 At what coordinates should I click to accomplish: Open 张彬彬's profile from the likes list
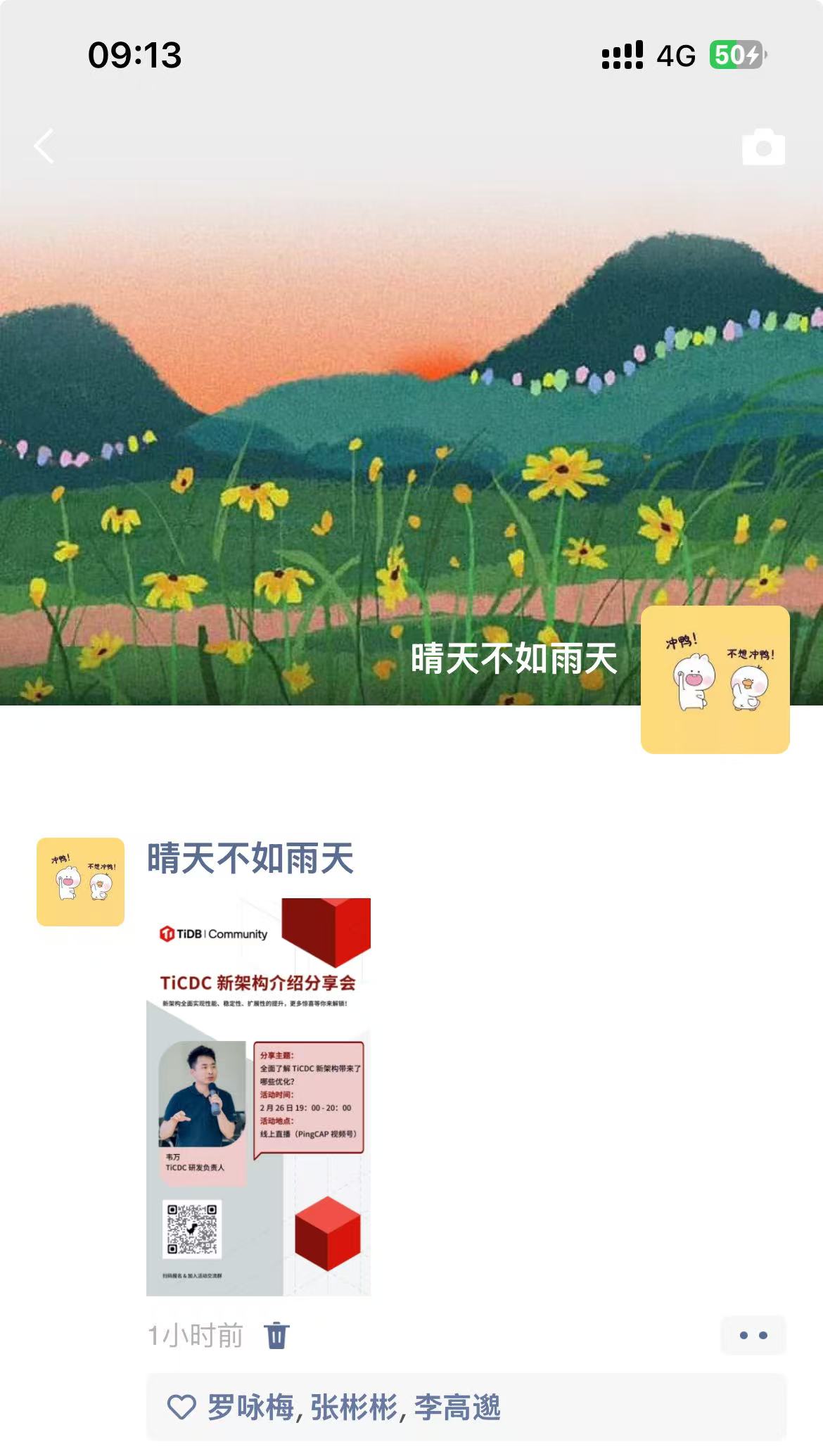pos(354,1407)
